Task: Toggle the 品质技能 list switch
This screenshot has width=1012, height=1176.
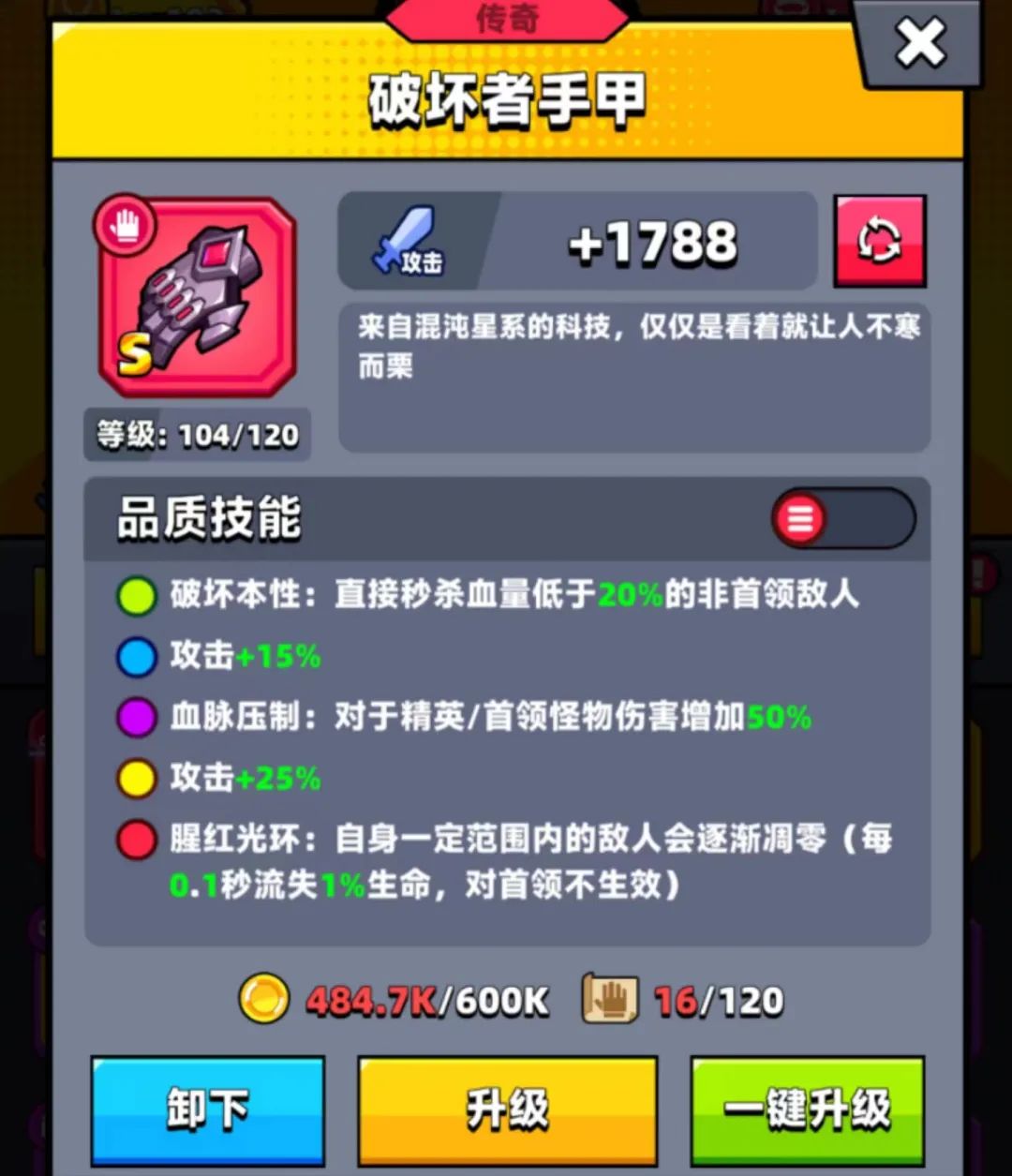Action: click(841, 518)
